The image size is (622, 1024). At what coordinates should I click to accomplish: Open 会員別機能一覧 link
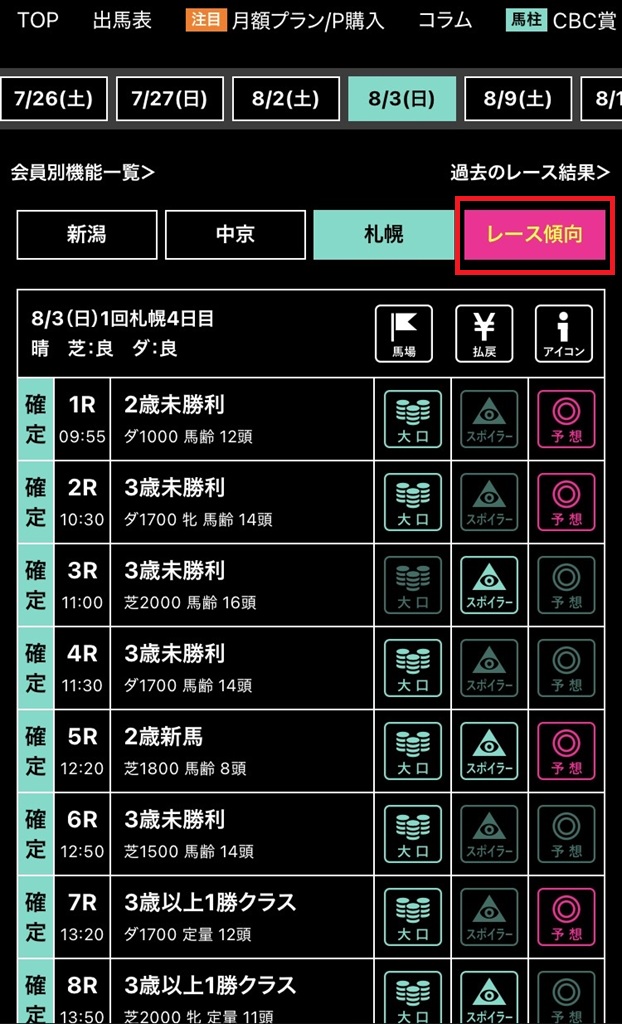(83, 172)
